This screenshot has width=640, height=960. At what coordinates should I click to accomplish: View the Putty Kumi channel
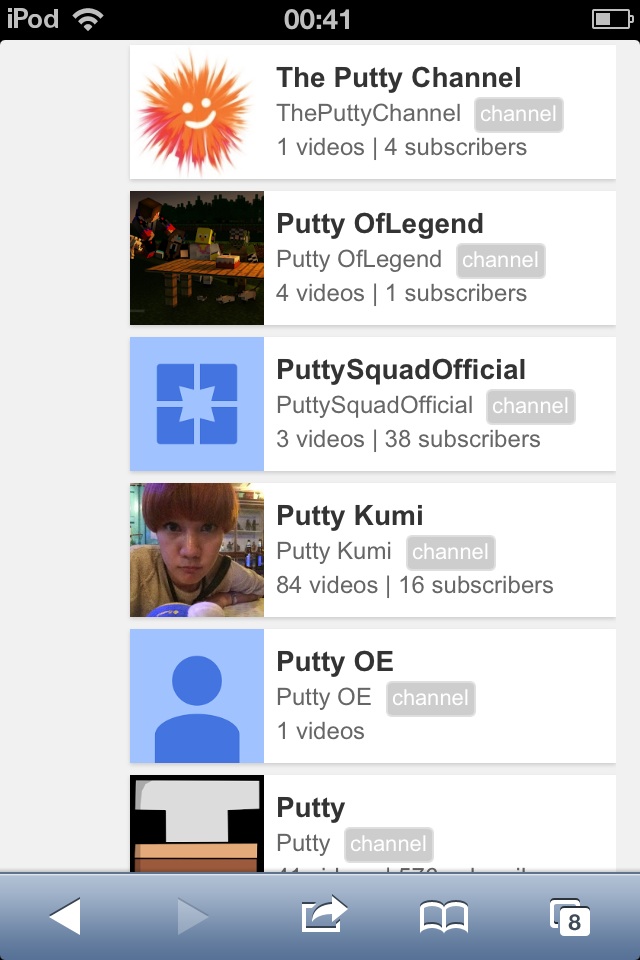(x=350, y=516)
